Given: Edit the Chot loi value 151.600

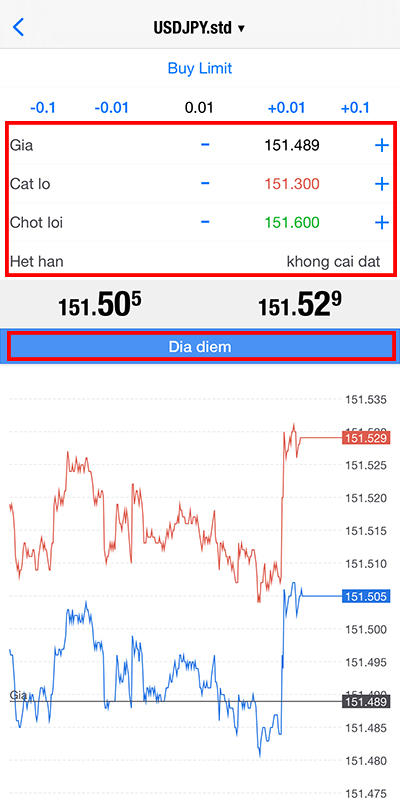Looking at the screenshot, I should click(292, 222).
